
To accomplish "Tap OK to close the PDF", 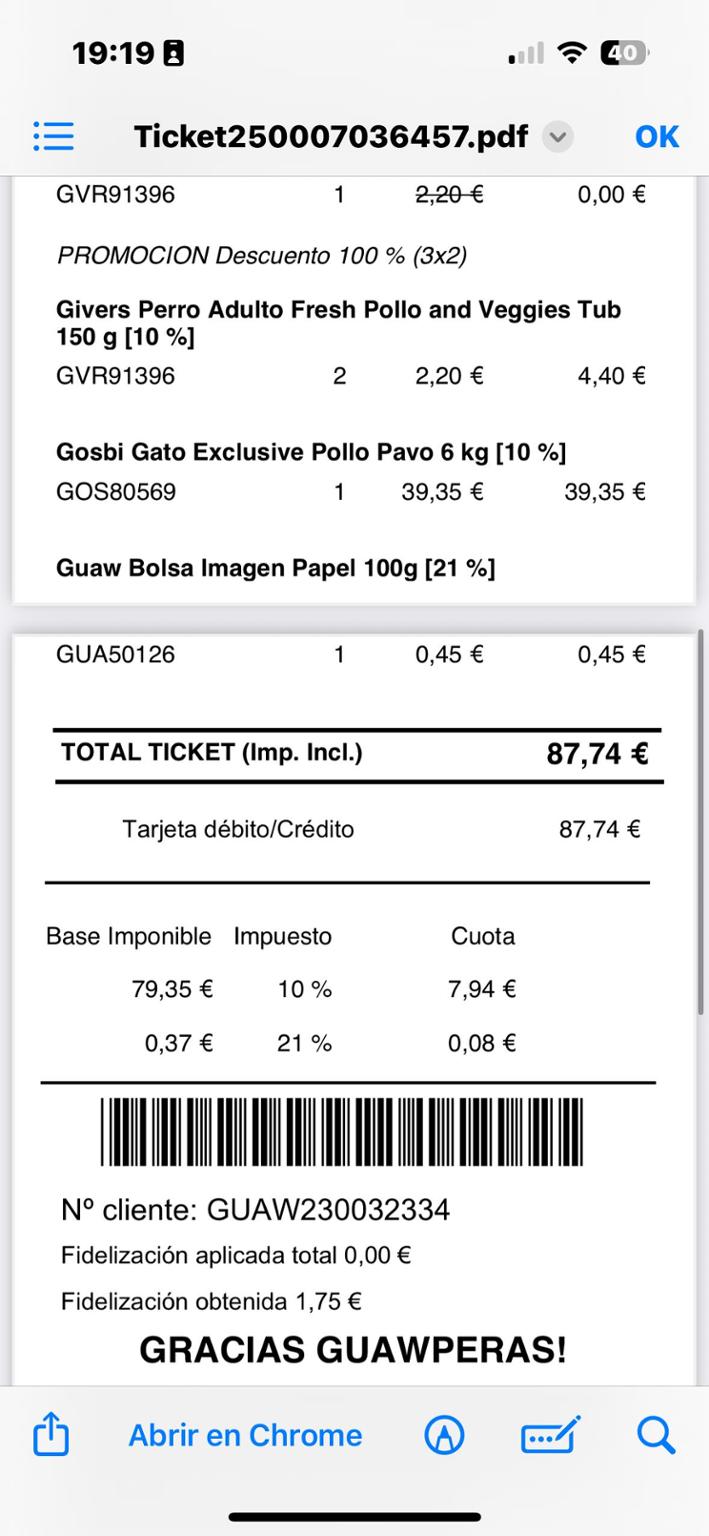I will click(656, 137).
